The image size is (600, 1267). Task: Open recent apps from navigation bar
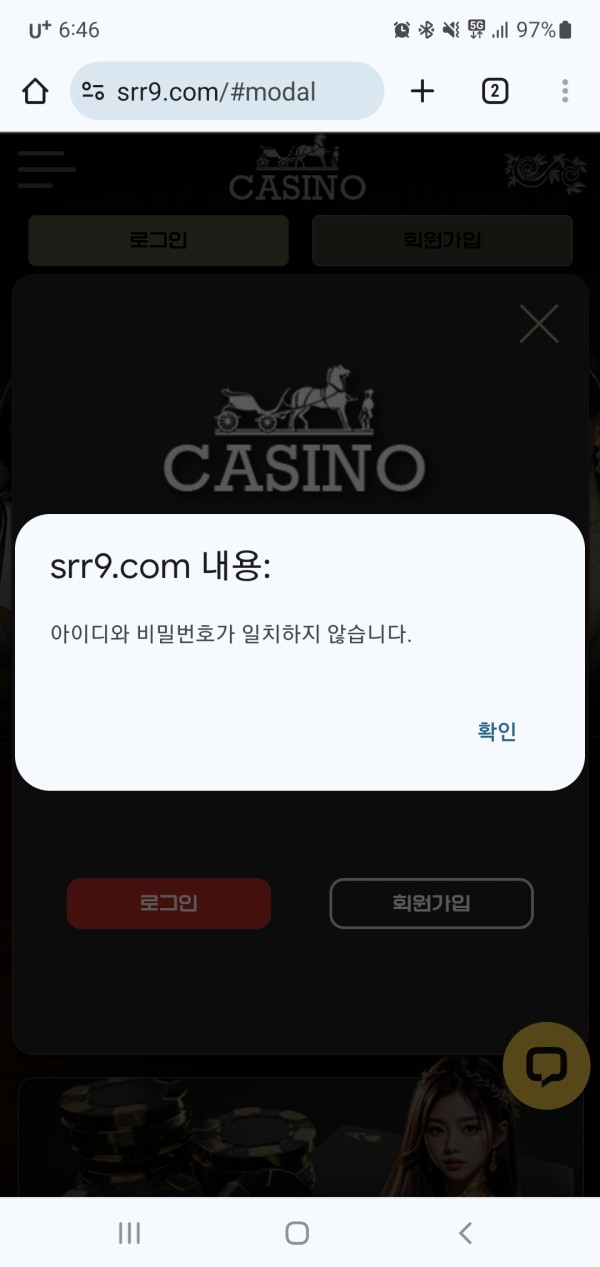pos(129,1233)
